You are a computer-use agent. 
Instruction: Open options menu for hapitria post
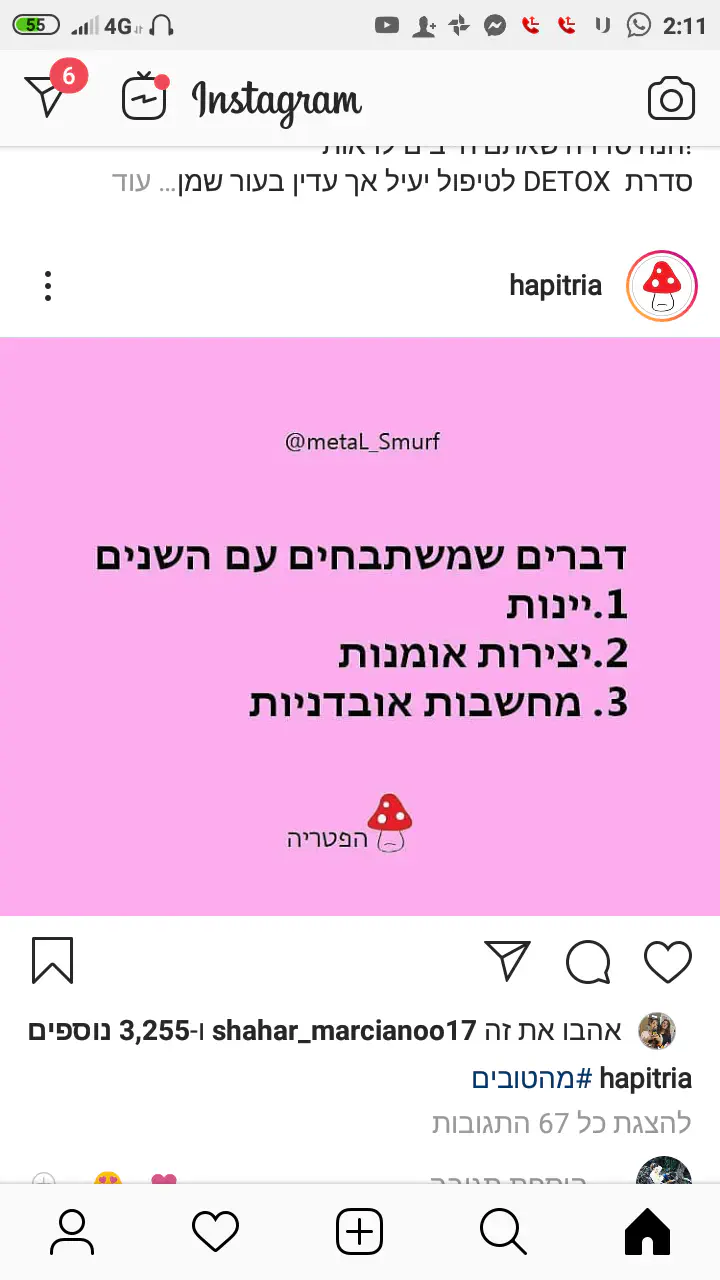pyautogui.click(x=48, y=286)
